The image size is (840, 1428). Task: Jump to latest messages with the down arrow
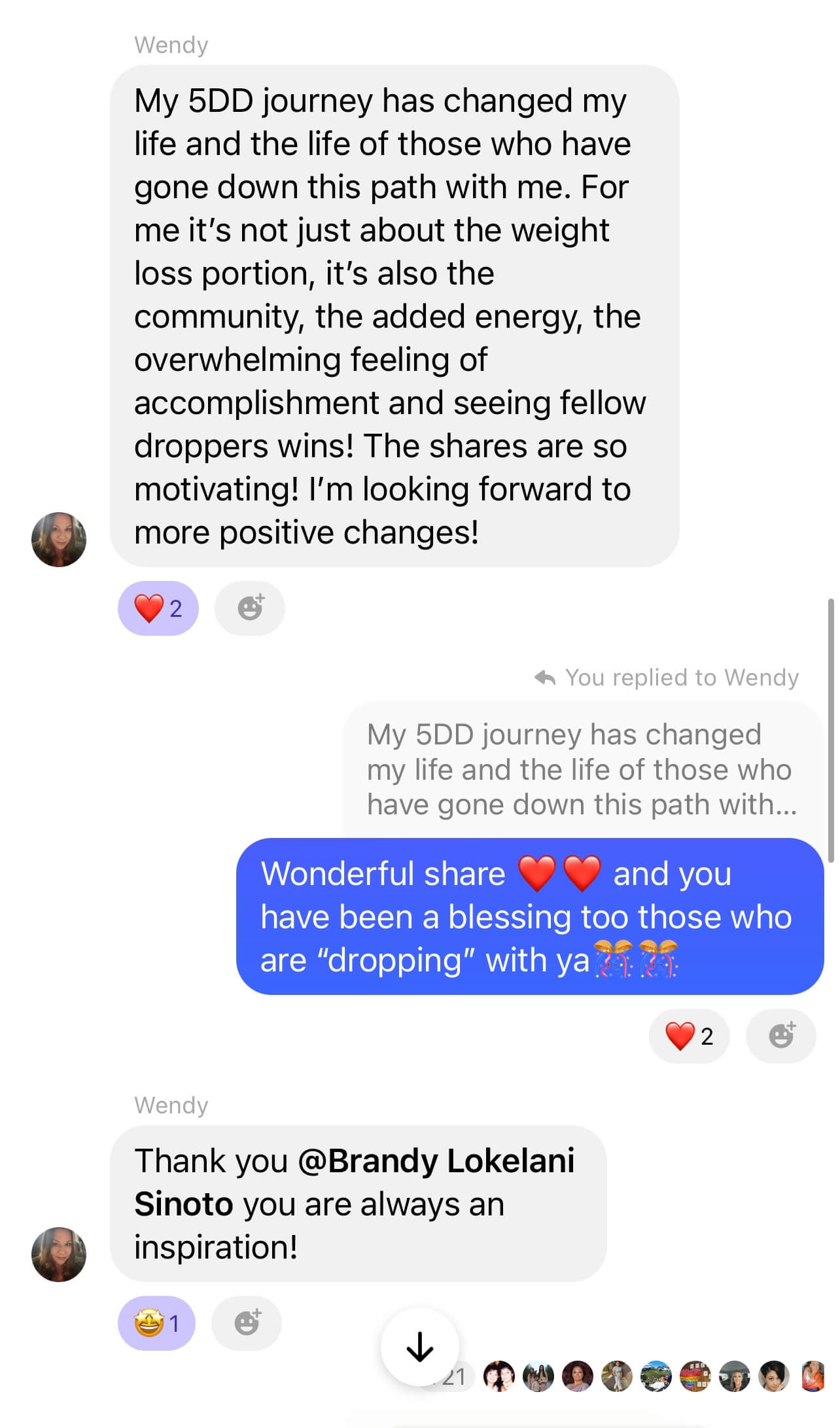click(x=420, y=1347)
